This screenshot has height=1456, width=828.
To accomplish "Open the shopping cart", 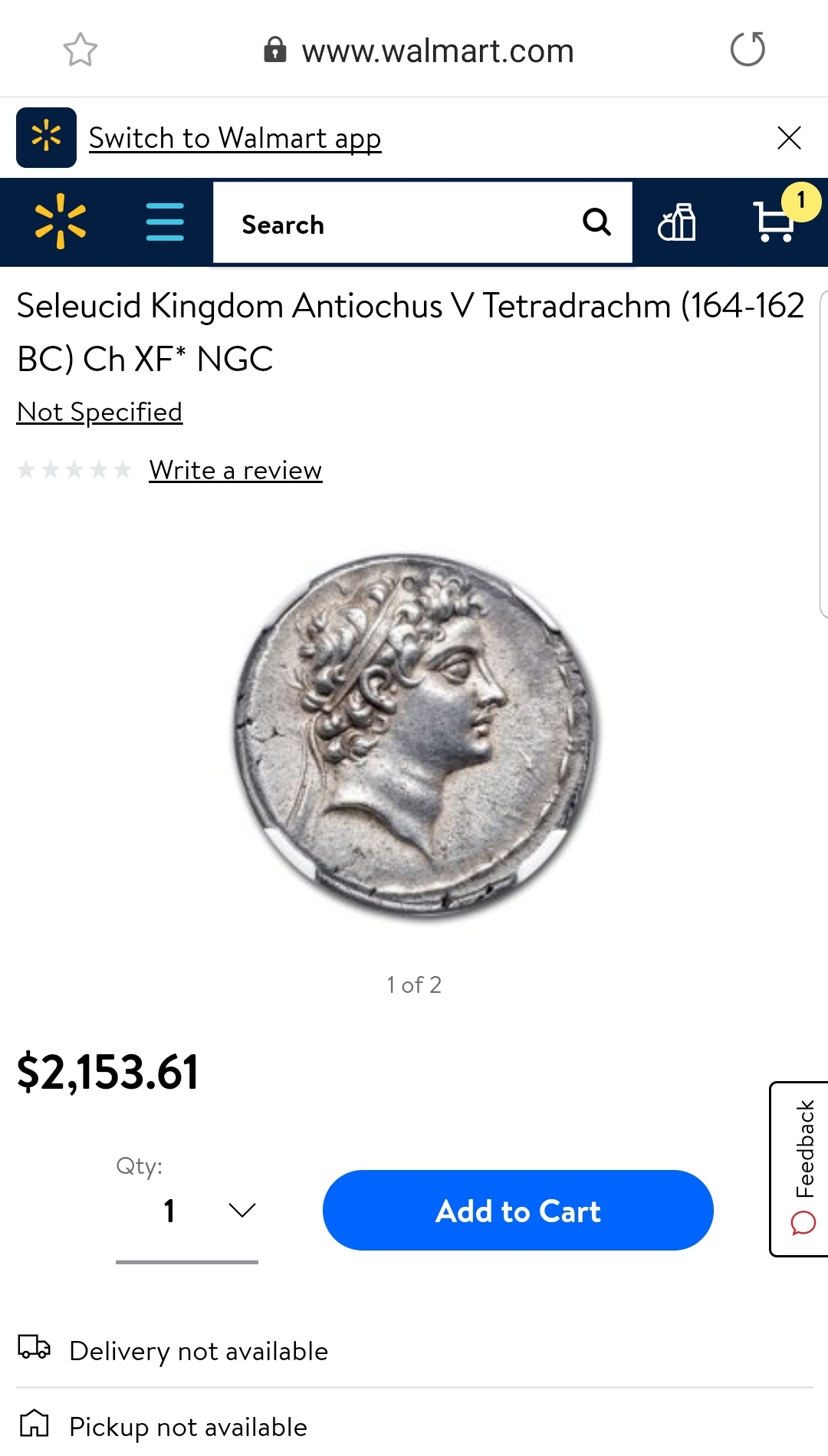I will 774,222.
